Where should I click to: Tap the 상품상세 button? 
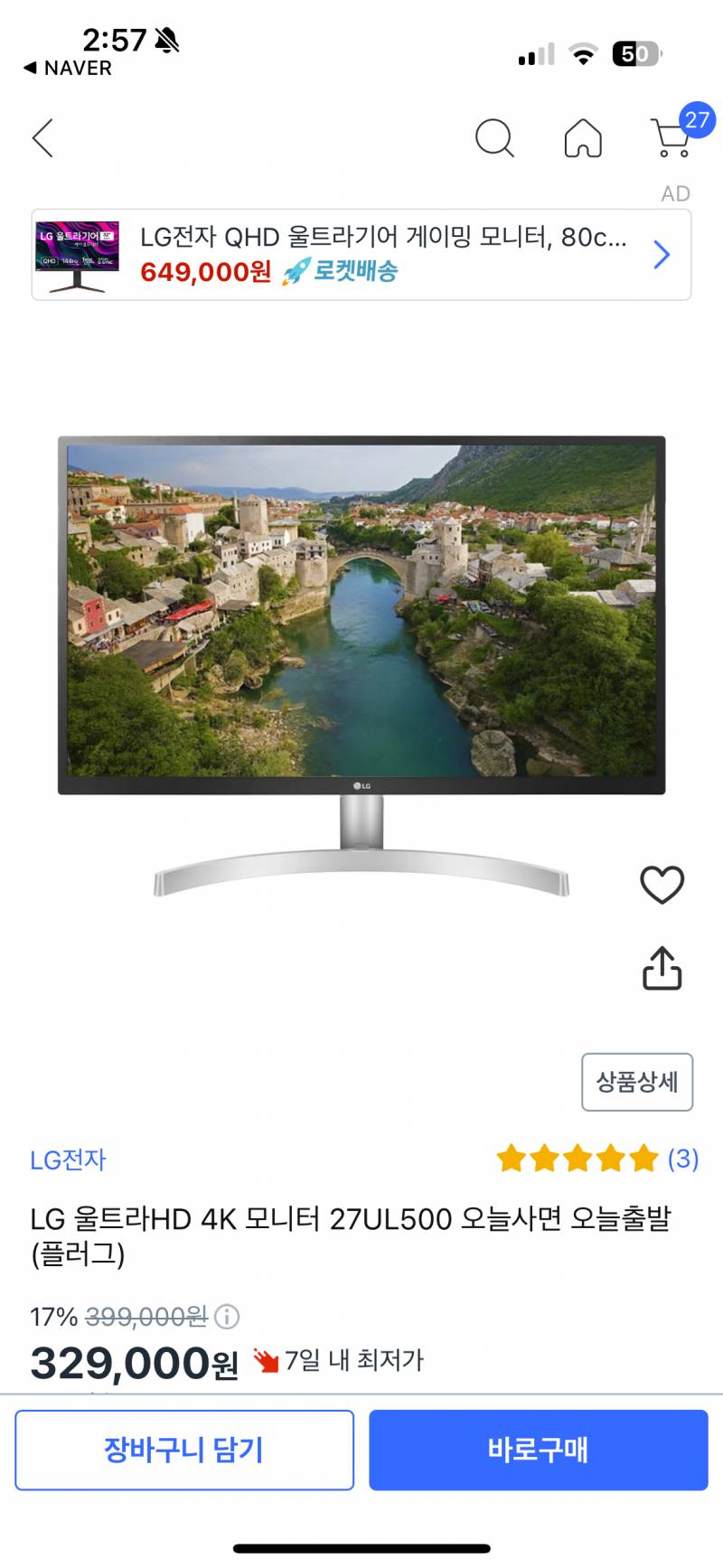click(x=636, y=1082)
